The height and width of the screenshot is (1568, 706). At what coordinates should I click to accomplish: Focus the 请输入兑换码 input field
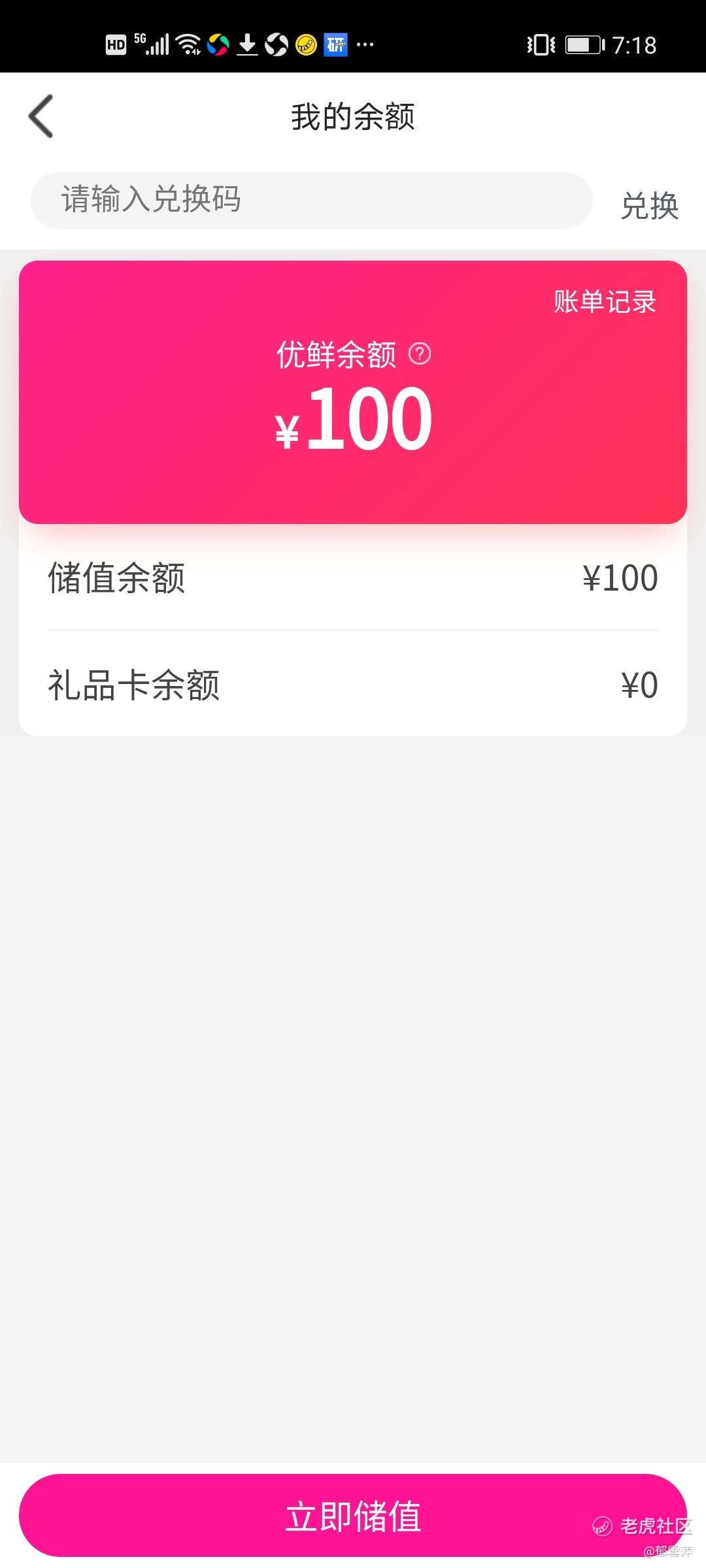311,200
